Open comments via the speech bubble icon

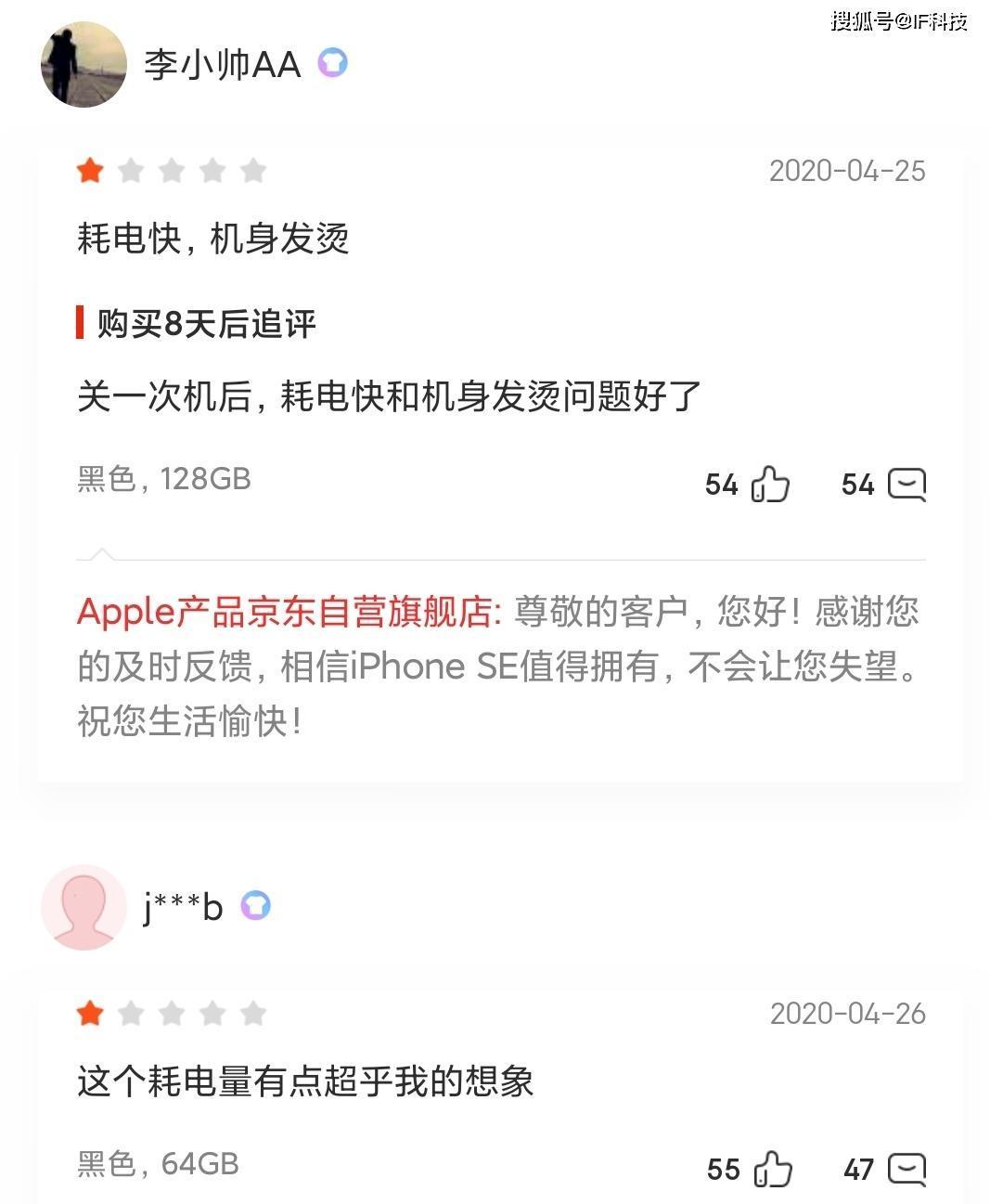click(906, 484)
